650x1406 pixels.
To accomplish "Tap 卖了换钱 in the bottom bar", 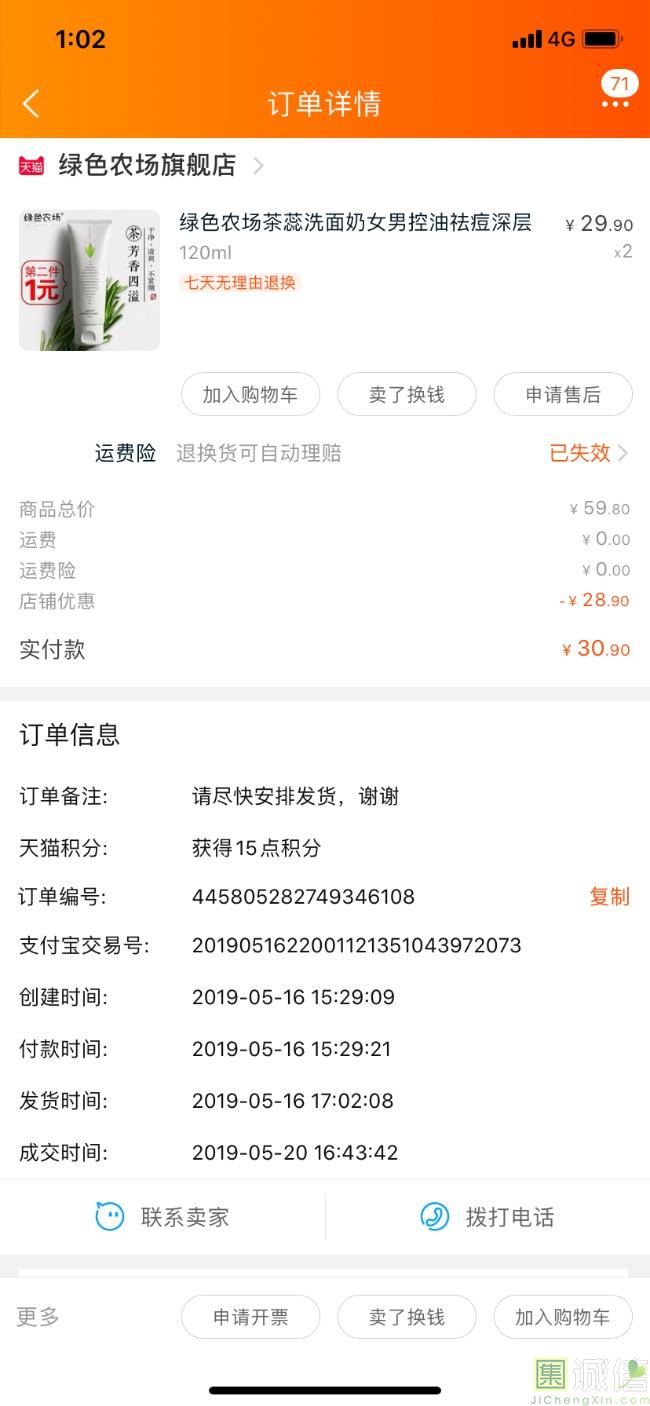I will point(406,1317).
